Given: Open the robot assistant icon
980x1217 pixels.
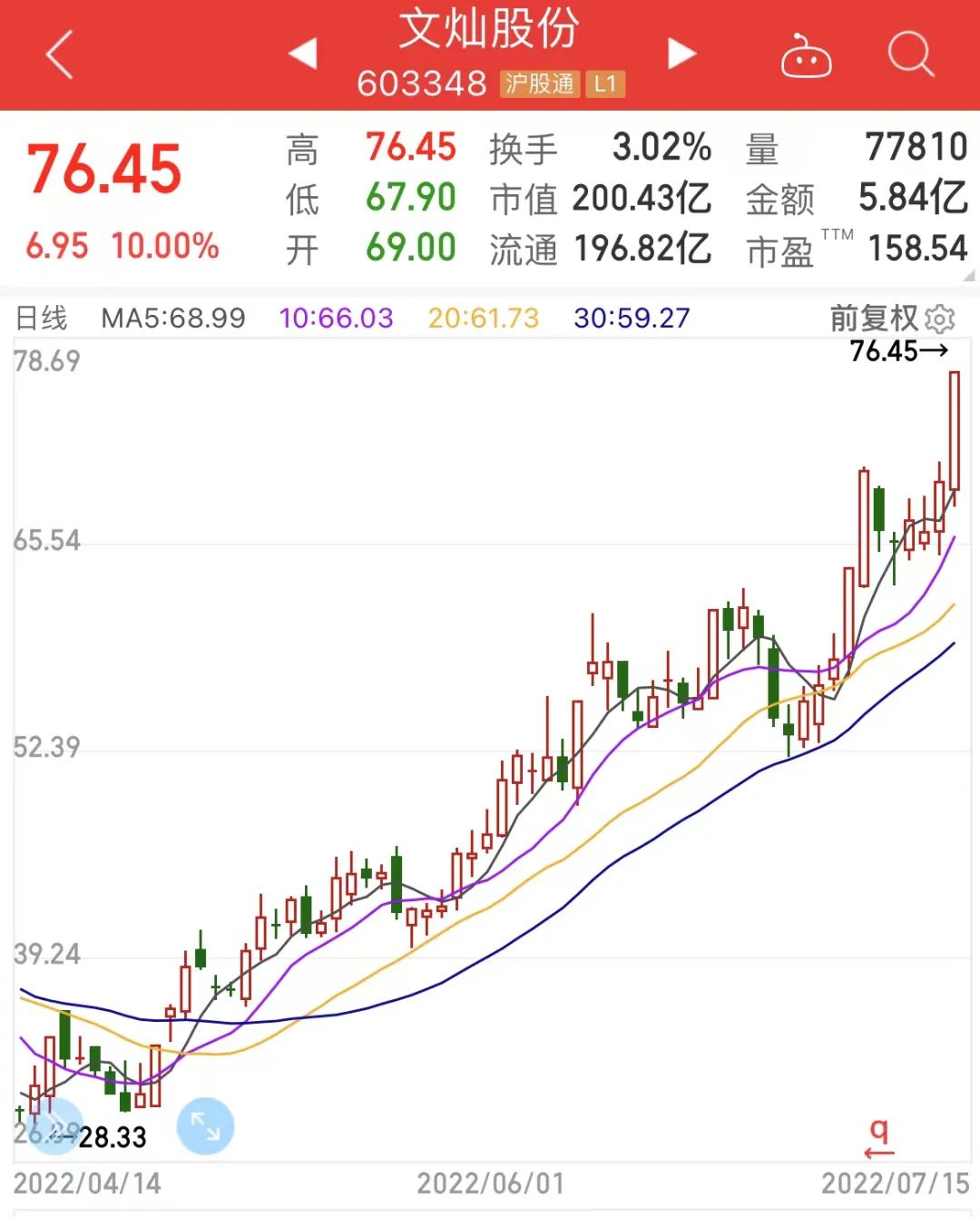Looking at the screenshot, I should [806, 56].
